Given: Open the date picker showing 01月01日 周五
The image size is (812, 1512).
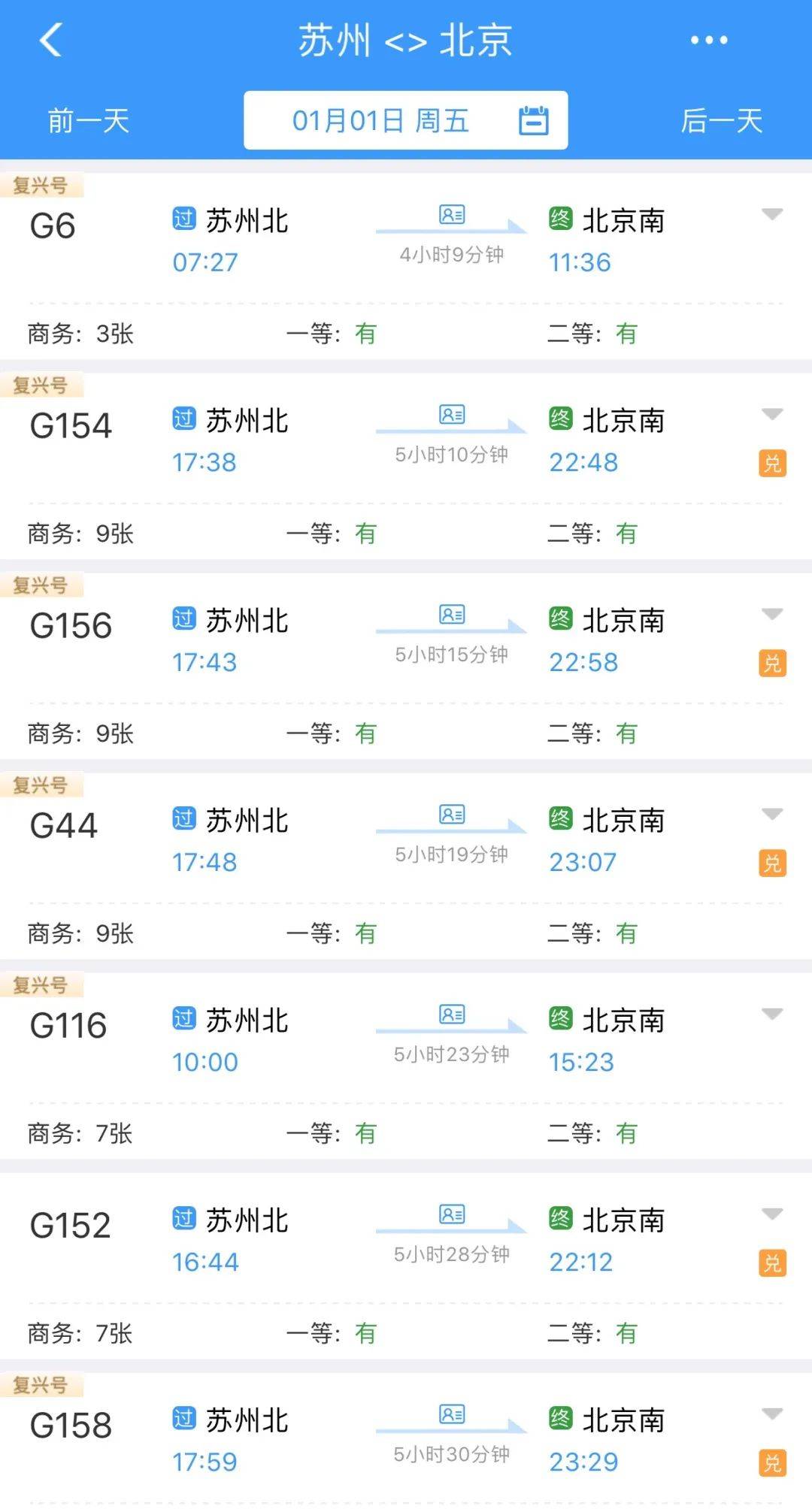Looking at the screenshot, I should [405, 121].
